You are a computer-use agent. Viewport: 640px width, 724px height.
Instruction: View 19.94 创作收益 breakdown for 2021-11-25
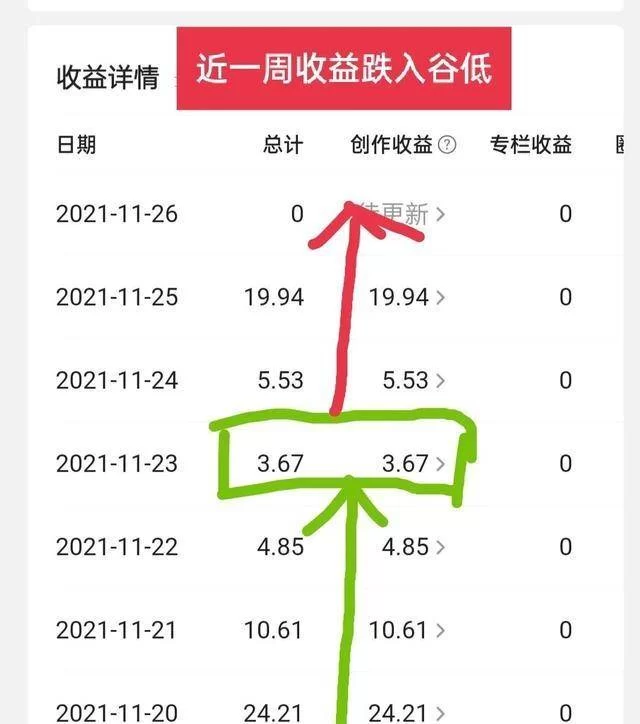(441, 297)
